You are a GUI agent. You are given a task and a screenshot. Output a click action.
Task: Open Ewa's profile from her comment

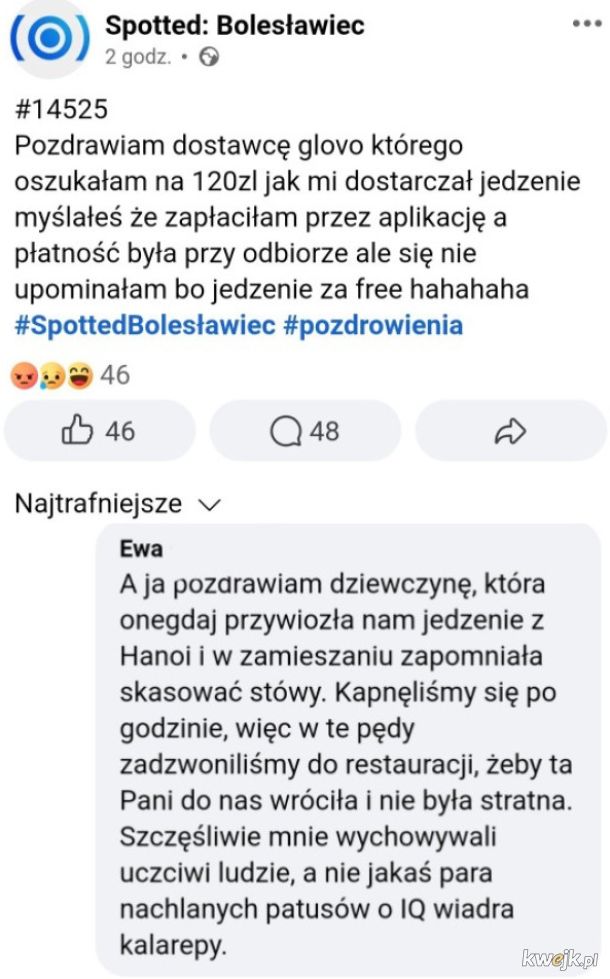click(140, 548)
